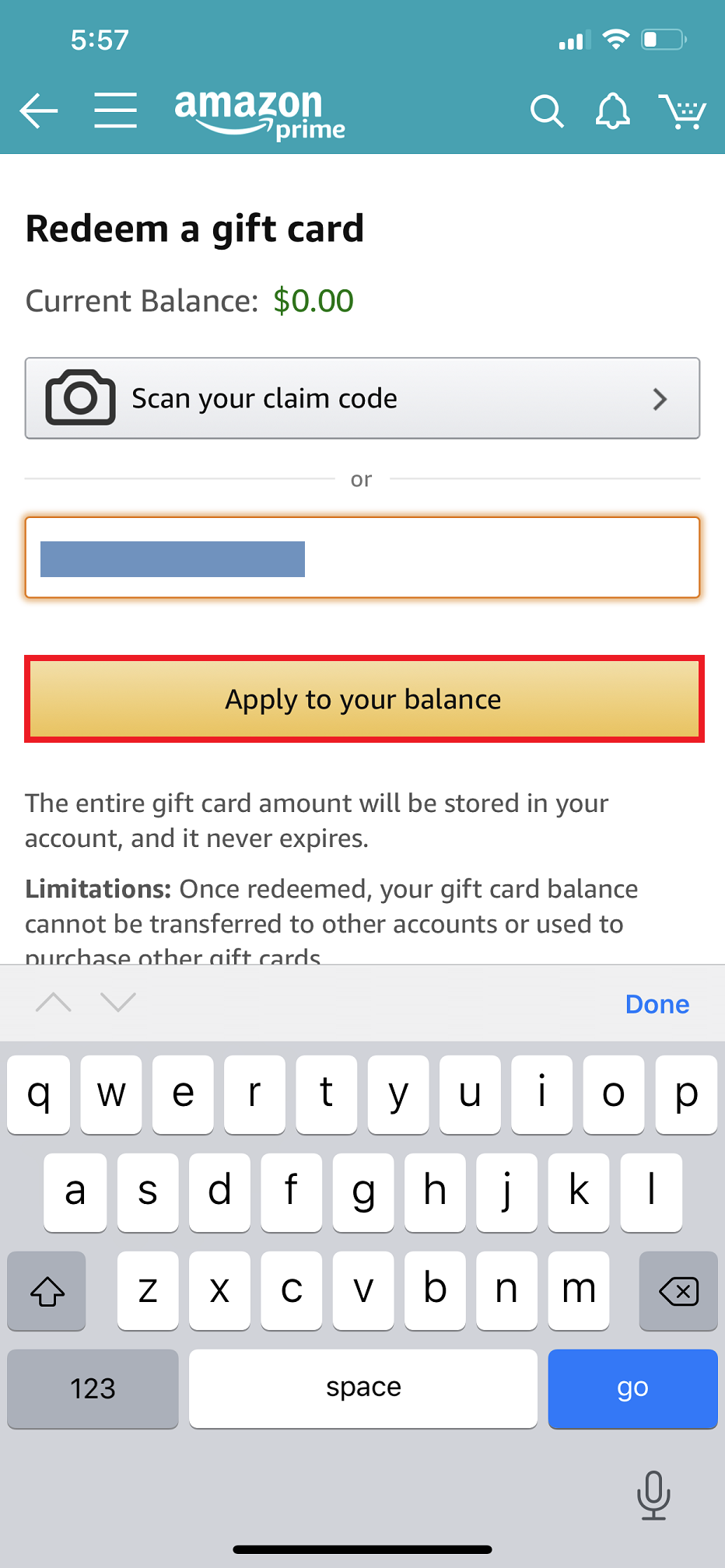Screen dimensions: 725x1568
Task: Tap Scan your claim code
Action: coord(362,398)
